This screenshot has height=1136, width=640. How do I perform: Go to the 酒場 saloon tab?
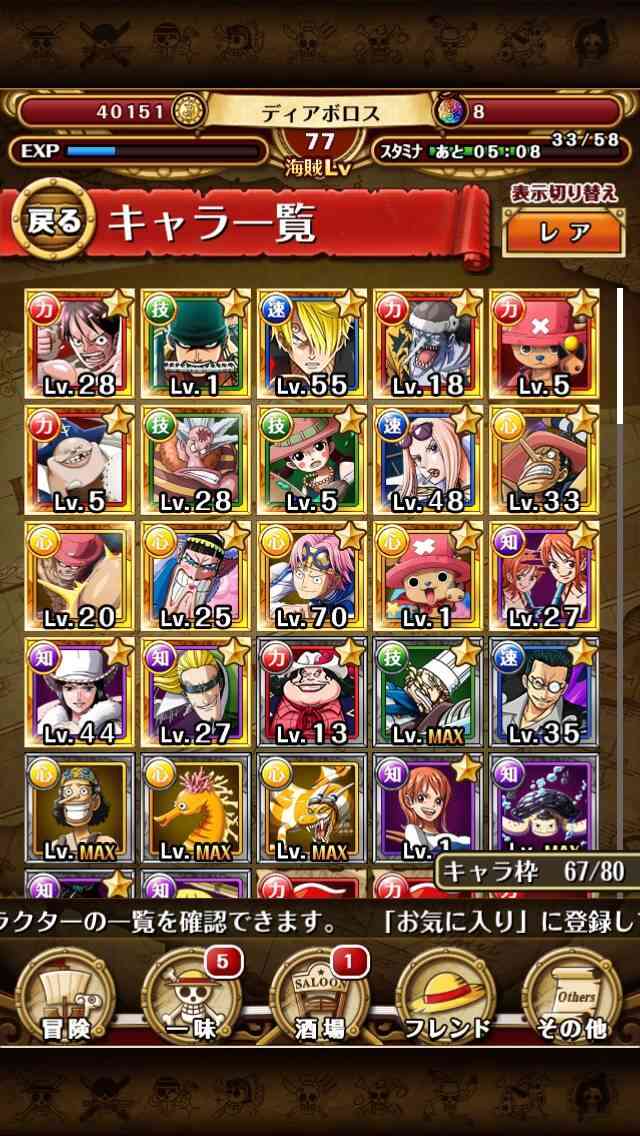point(320,996)
